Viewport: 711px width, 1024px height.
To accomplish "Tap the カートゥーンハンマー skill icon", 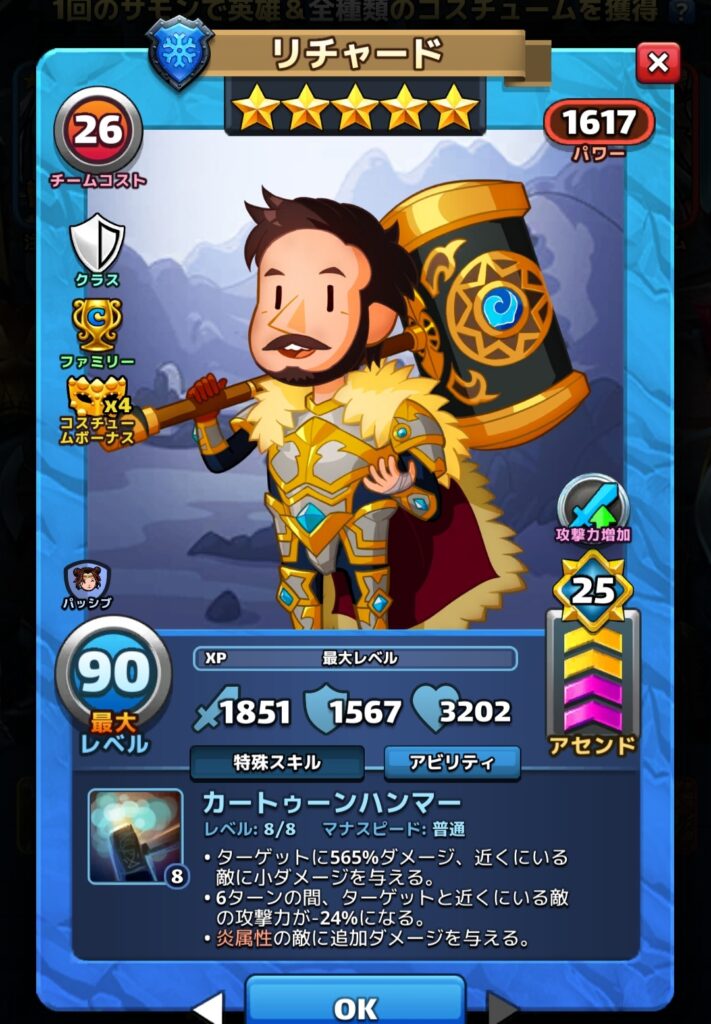I will click(x=136, y=837).
